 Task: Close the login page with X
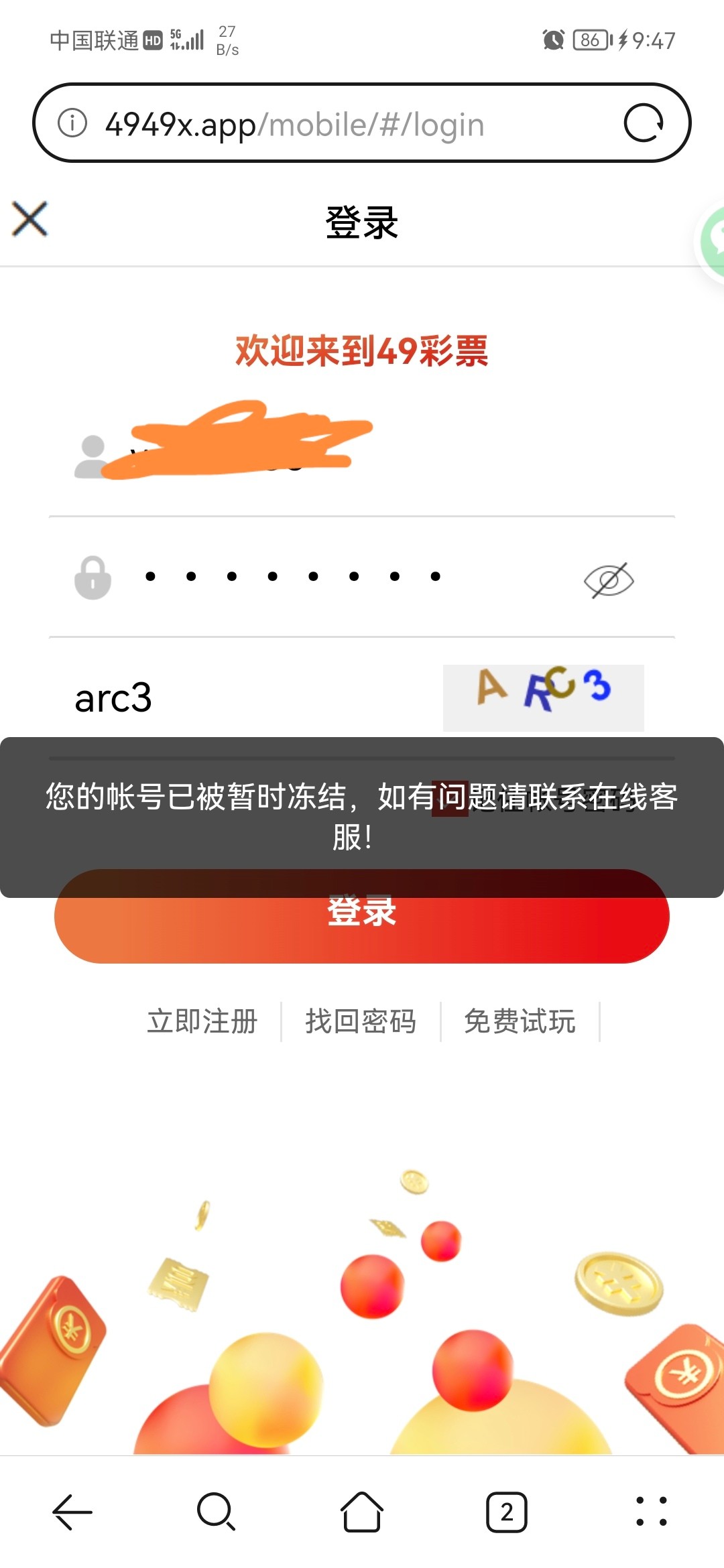(x=30, y=219)
